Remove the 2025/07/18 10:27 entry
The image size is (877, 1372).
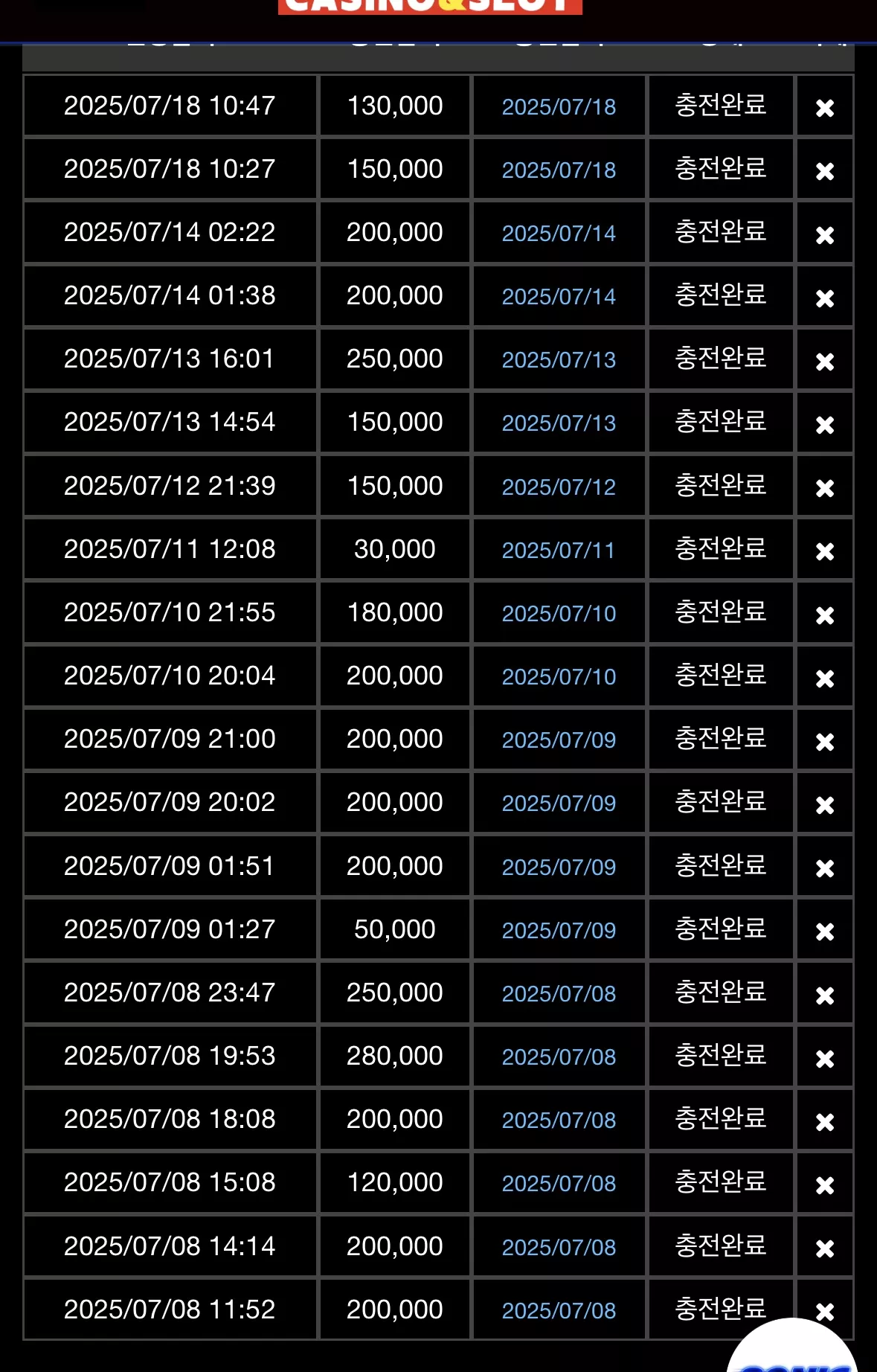pos(824,171)
